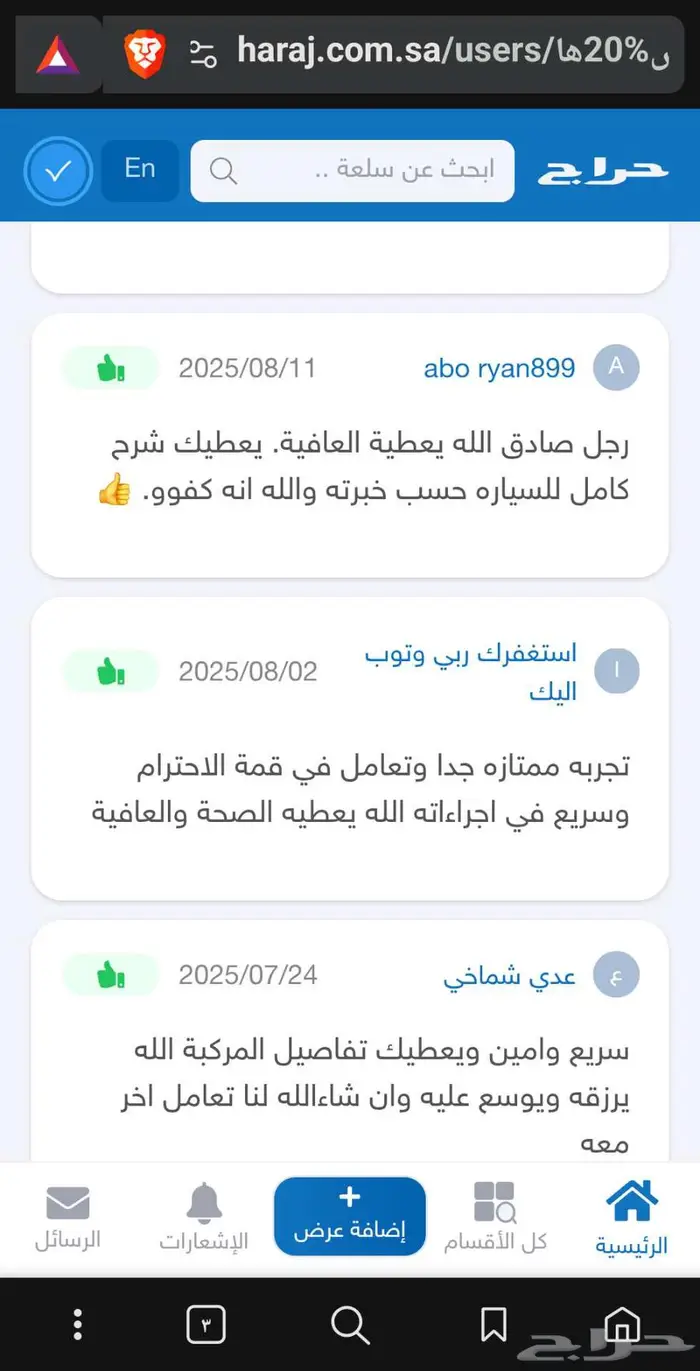Open the browser bookmarks
Viewport: 700px width, 1371px height.
coord(493,1325)
